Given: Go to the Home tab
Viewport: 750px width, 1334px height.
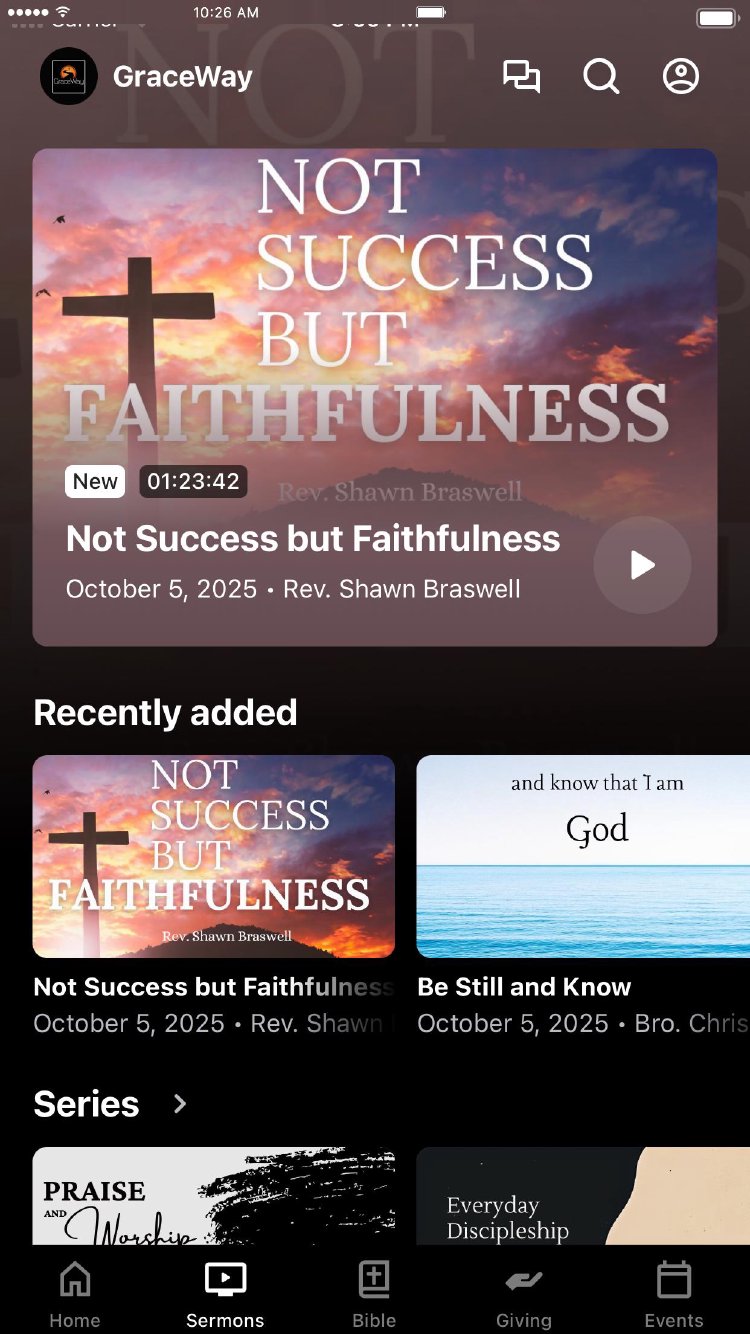Looking at the screenshot, I should (x=75, y=1294).
